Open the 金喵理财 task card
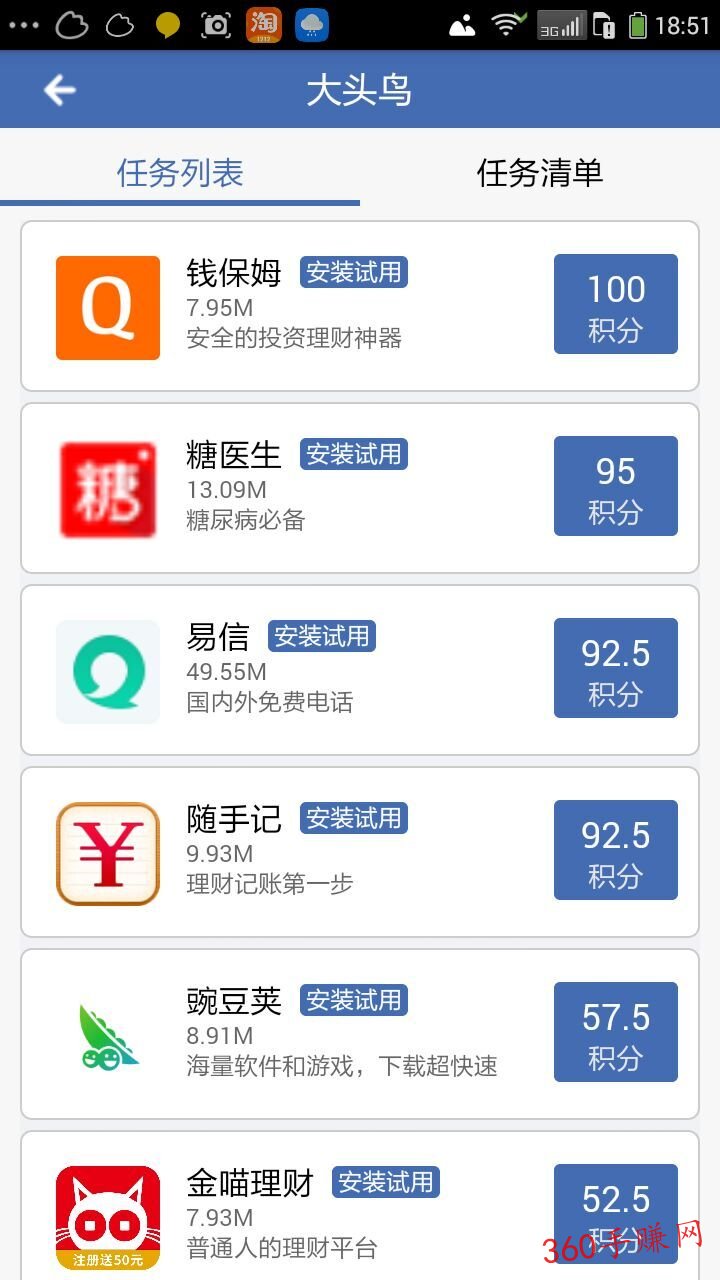The width and height of the screenshot is (720, 1280). [360, 1206]
